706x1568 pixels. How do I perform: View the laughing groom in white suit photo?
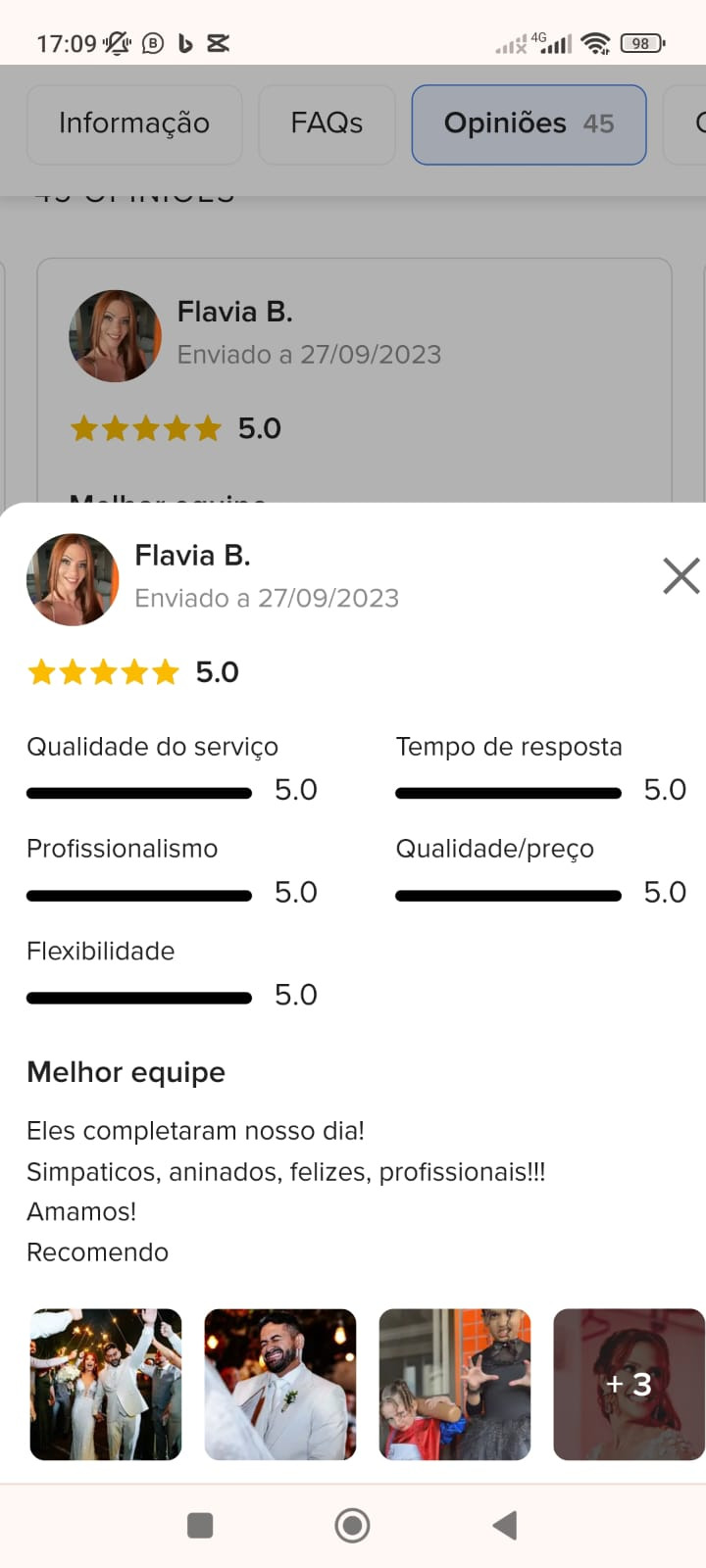[280, 1384]
